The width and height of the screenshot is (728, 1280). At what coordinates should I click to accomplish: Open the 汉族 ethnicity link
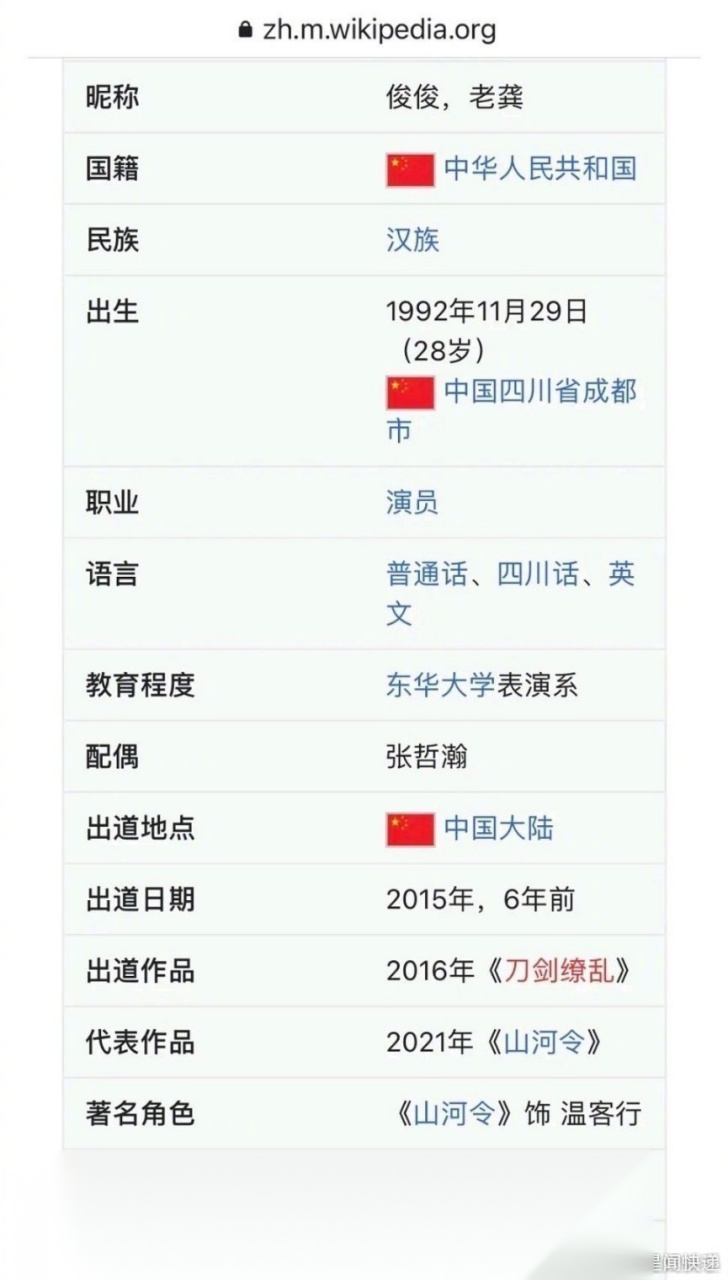(412, 240)
